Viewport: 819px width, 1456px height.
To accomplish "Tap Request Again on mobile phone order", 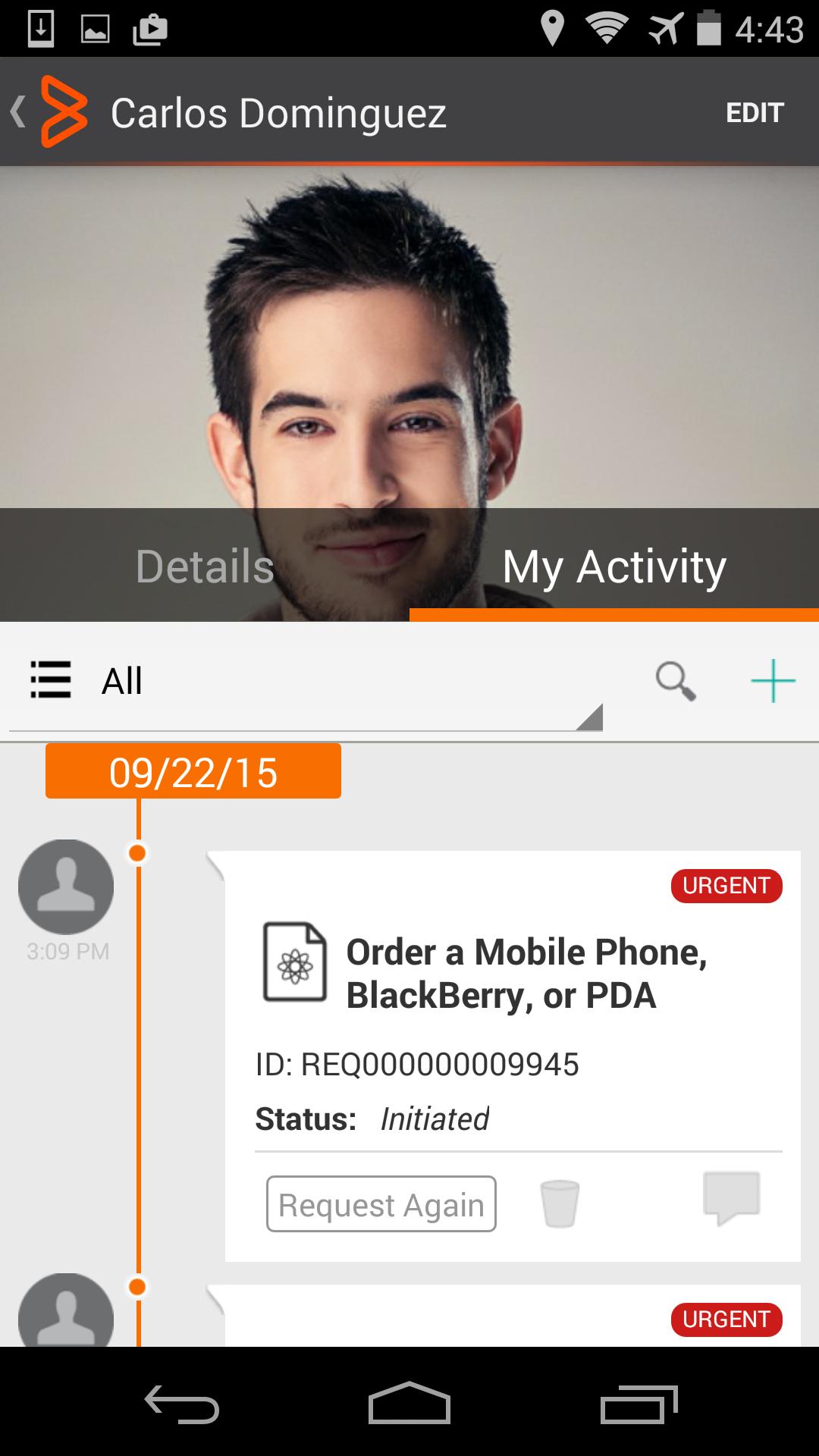I will coord(381,1204).
